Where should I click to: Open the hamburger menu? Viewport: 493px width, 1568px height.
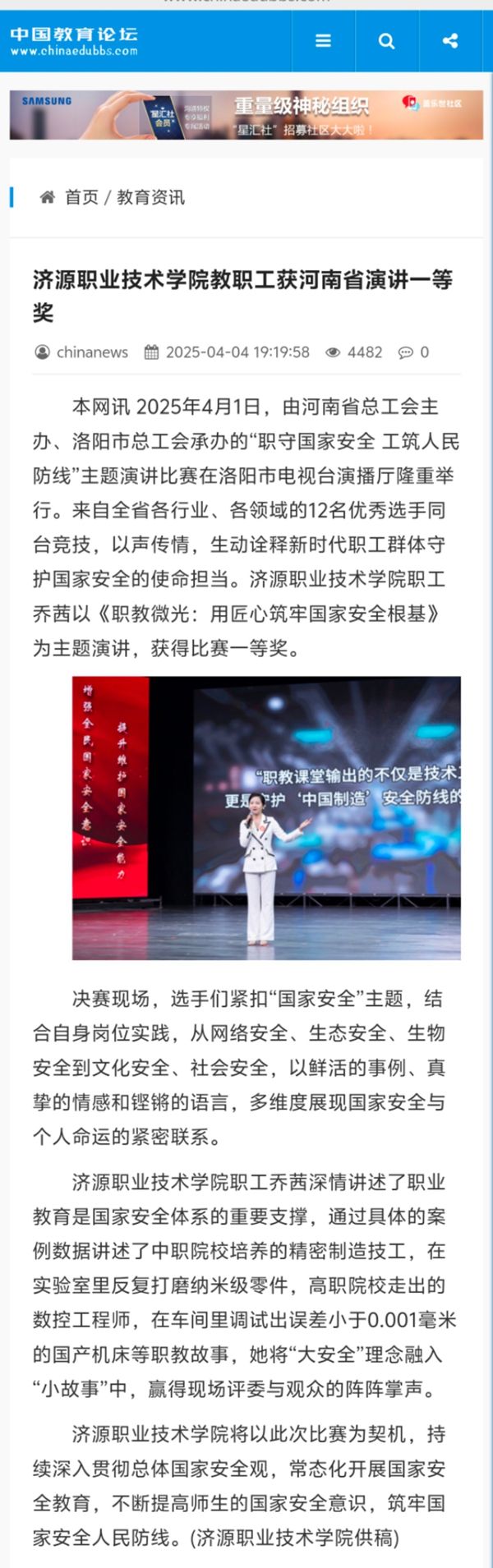[x=324, y=41]
